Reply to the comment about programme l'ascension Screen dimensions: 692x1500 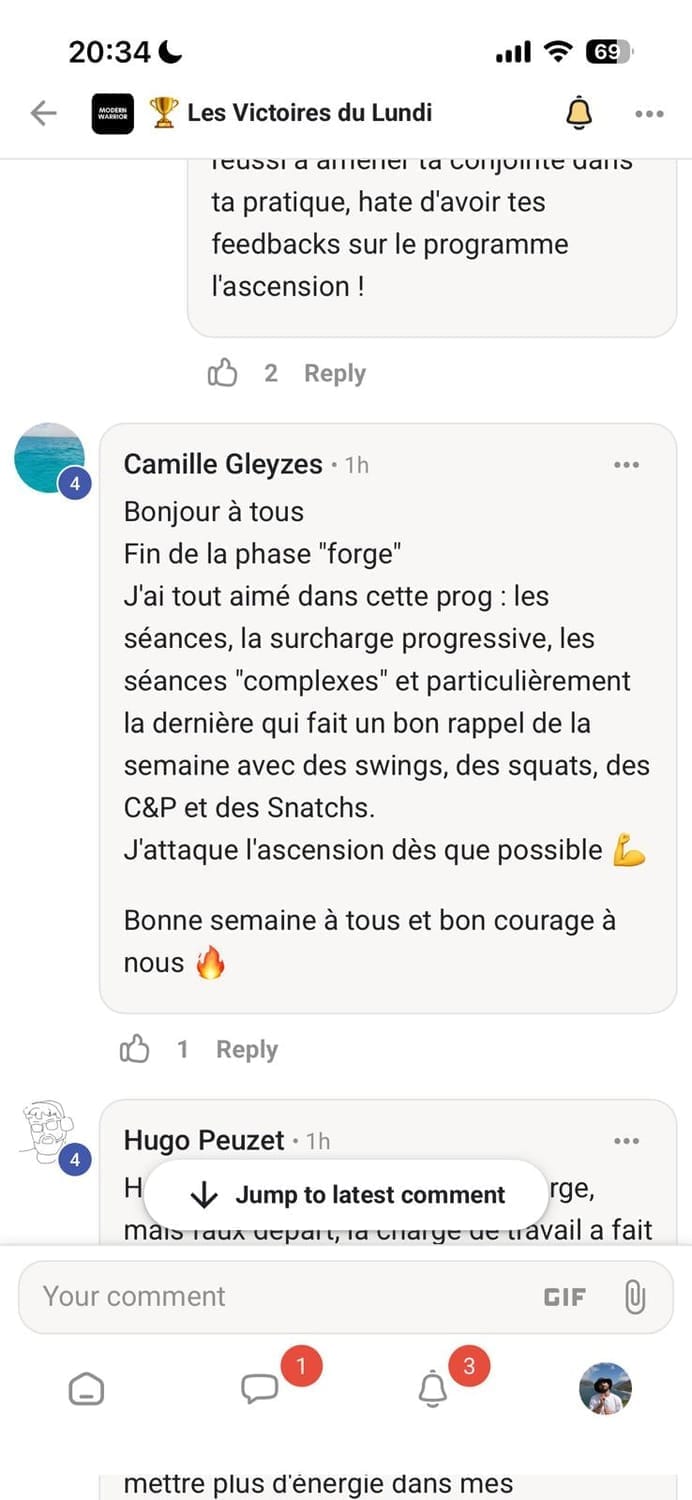click(335, 374)
